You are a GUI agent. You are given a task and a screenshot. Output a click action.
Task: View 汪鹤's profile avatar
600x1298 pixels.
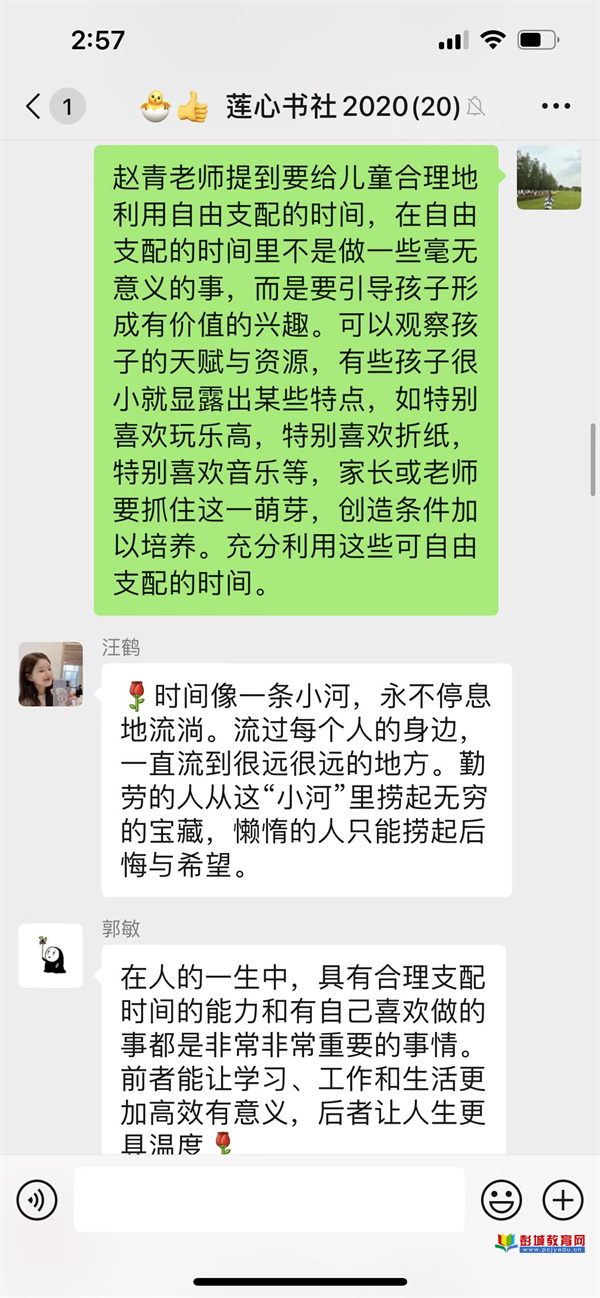pos(51,674)
